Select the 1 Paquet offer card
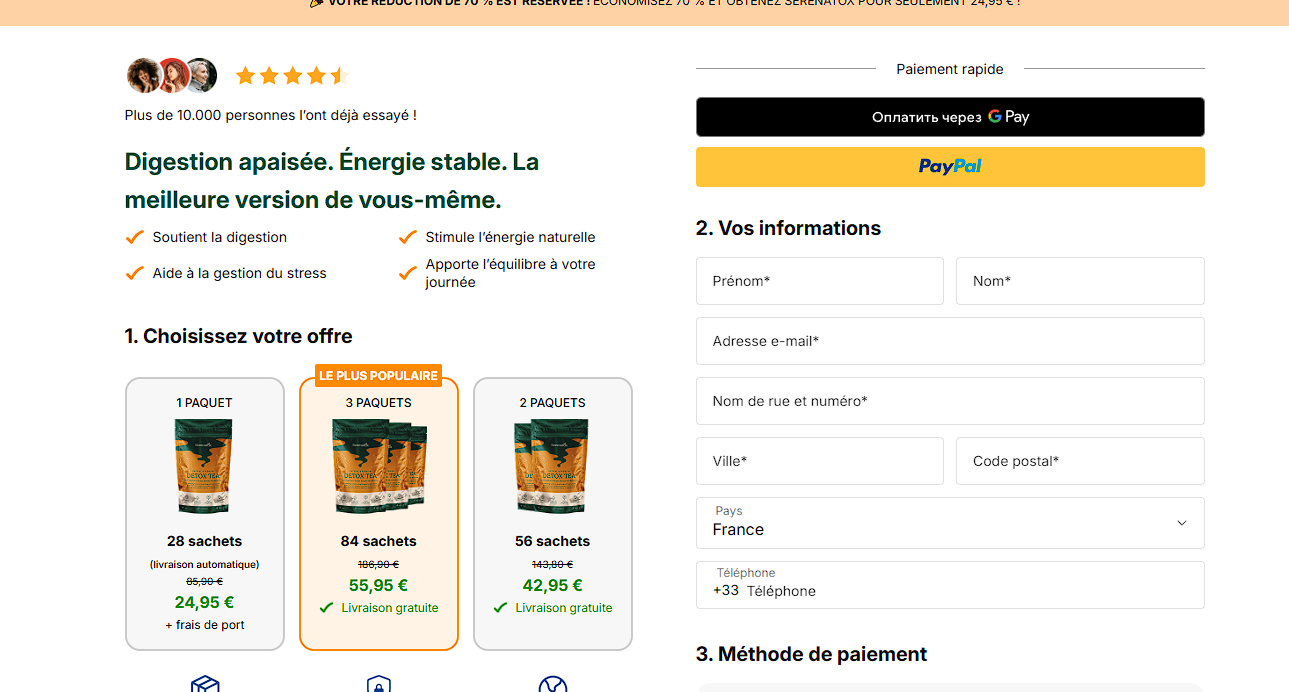 [x=204, y=513]
